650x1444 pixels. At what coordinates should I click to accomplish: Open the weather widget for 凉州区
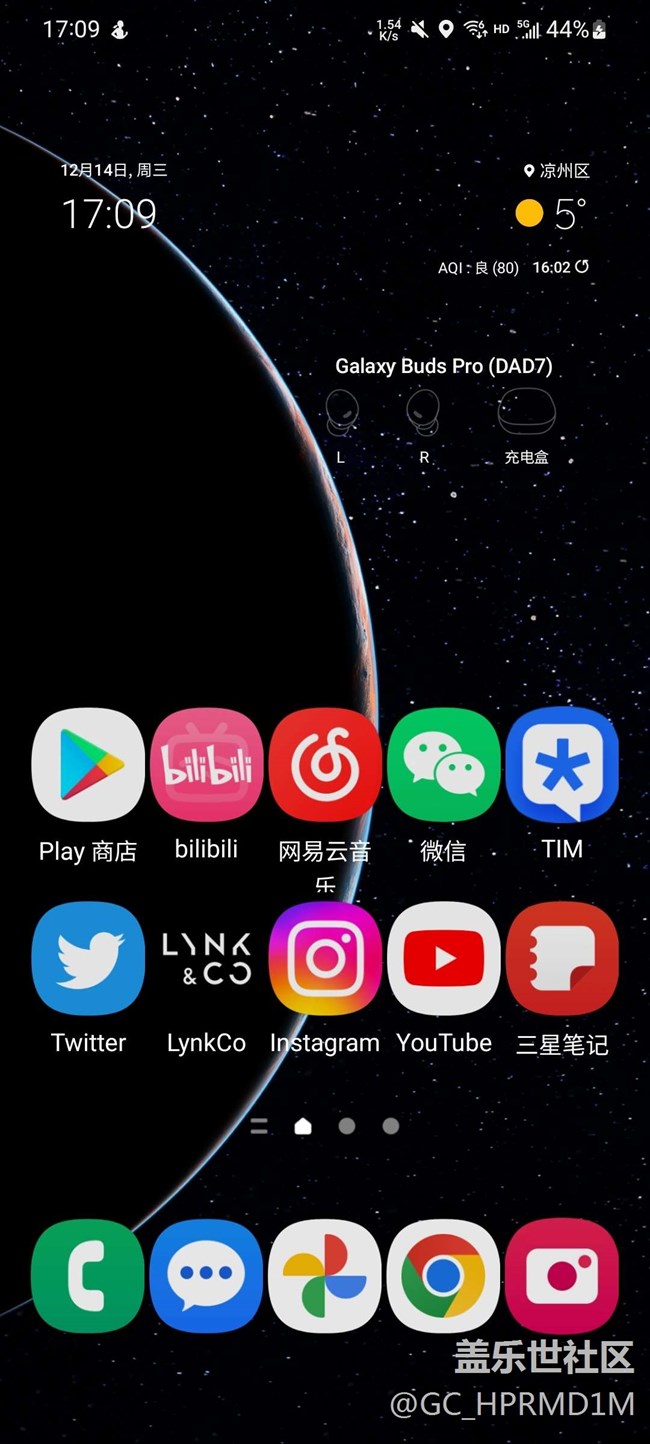[550, 213]
